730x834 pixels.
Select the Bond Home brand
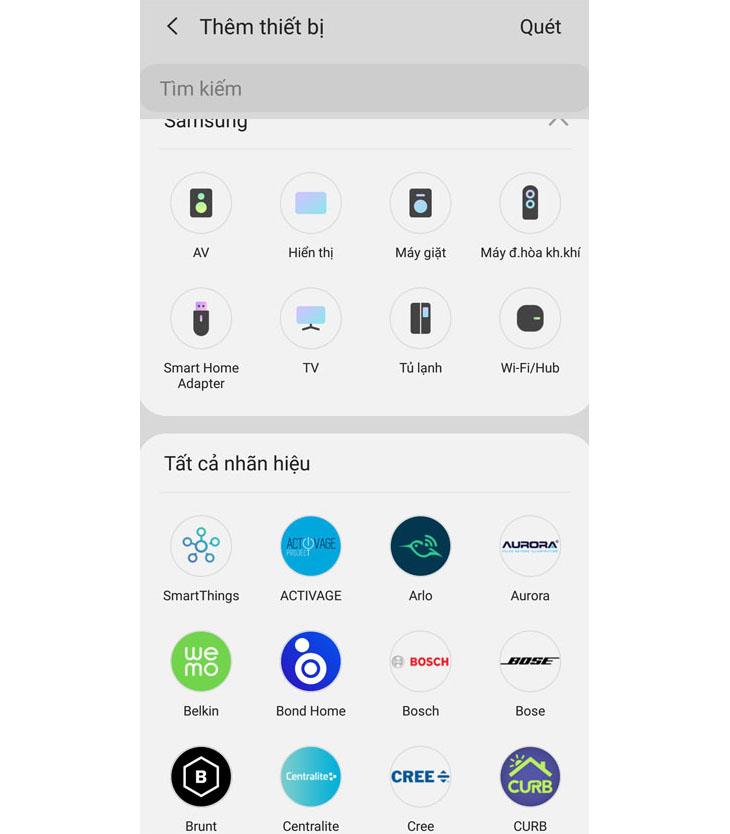point(311,662)
